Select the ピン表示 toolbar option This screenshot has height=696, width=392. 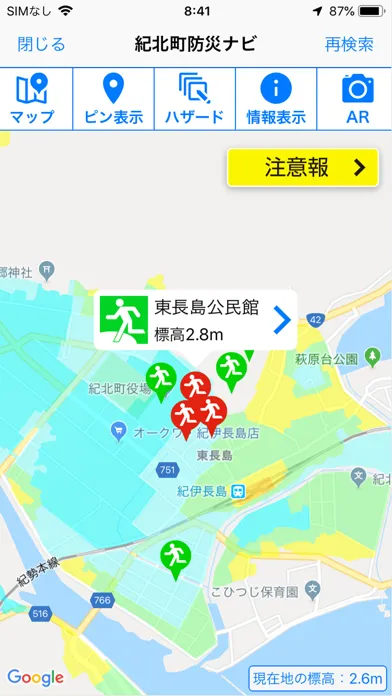tap(114, 99)
